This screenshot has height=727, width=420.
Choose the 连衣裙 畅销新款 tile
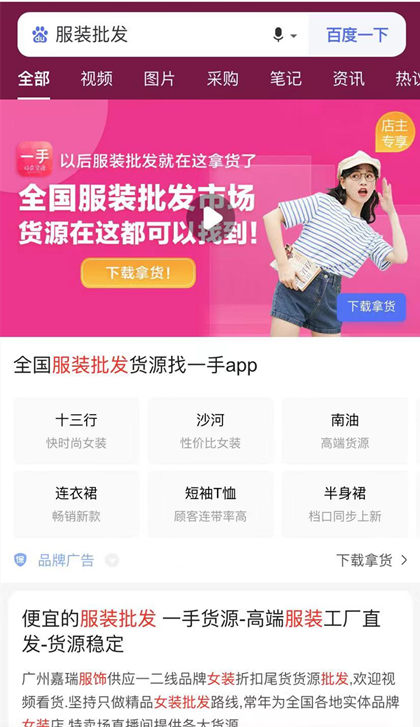[76, 504]
